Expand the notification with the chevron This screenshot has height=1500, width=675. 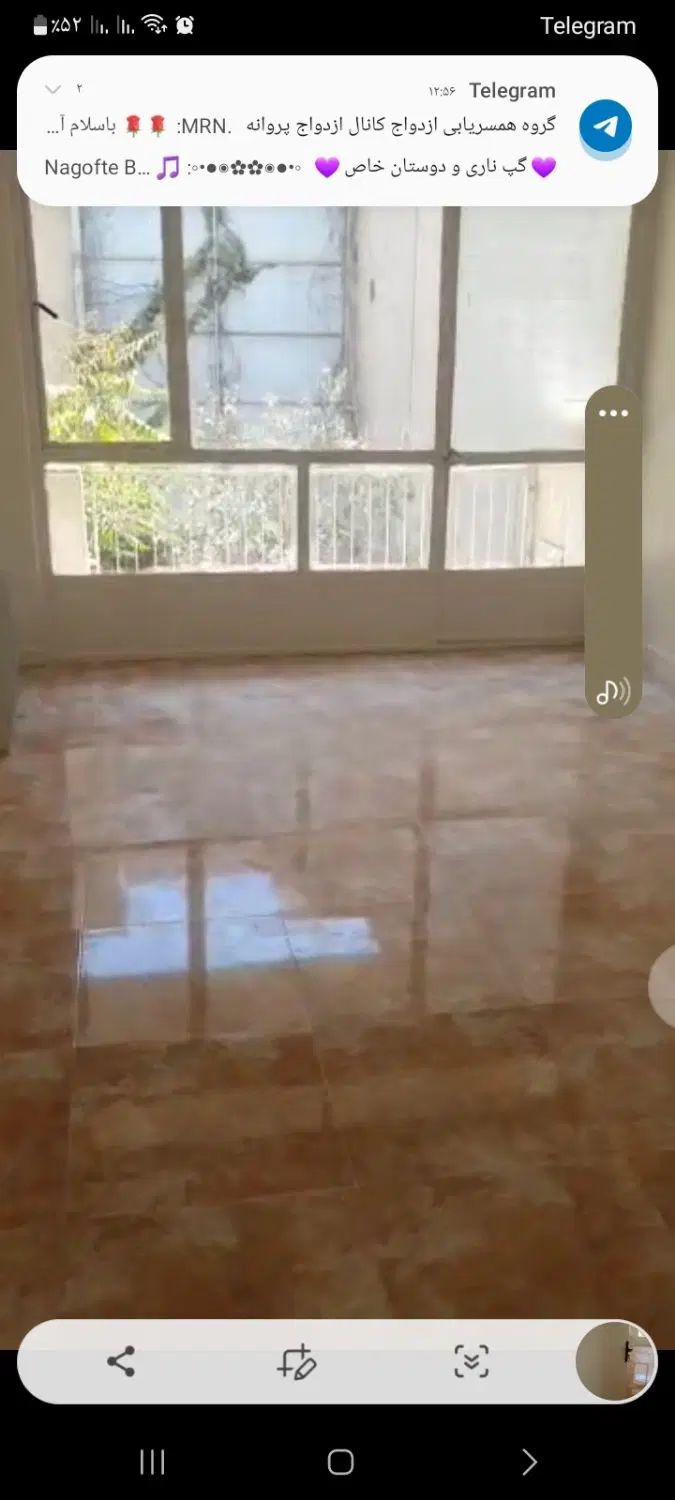point(53,90)
